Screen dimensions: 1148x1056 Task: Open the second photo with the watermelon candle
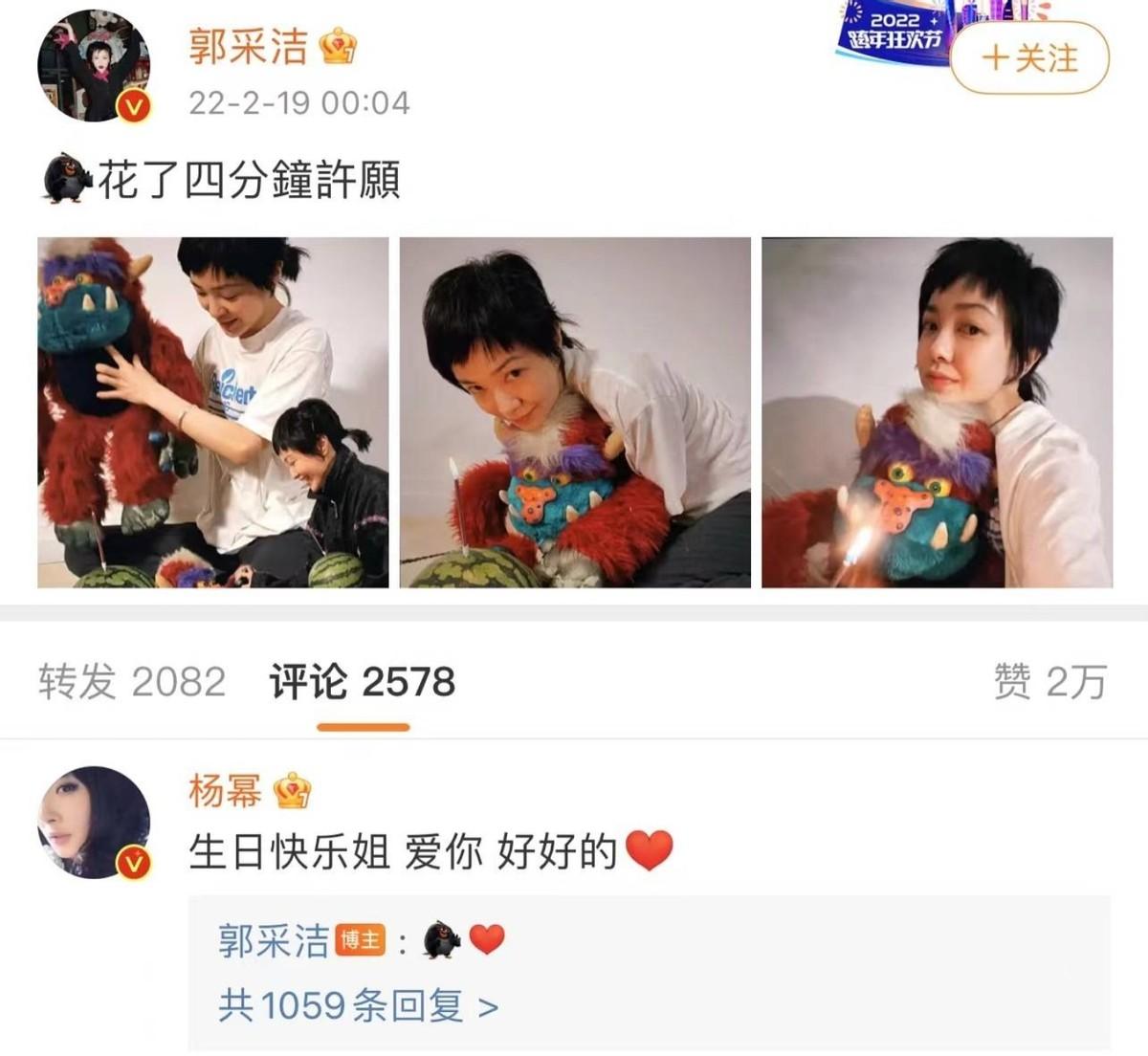(x=575, y=412)
